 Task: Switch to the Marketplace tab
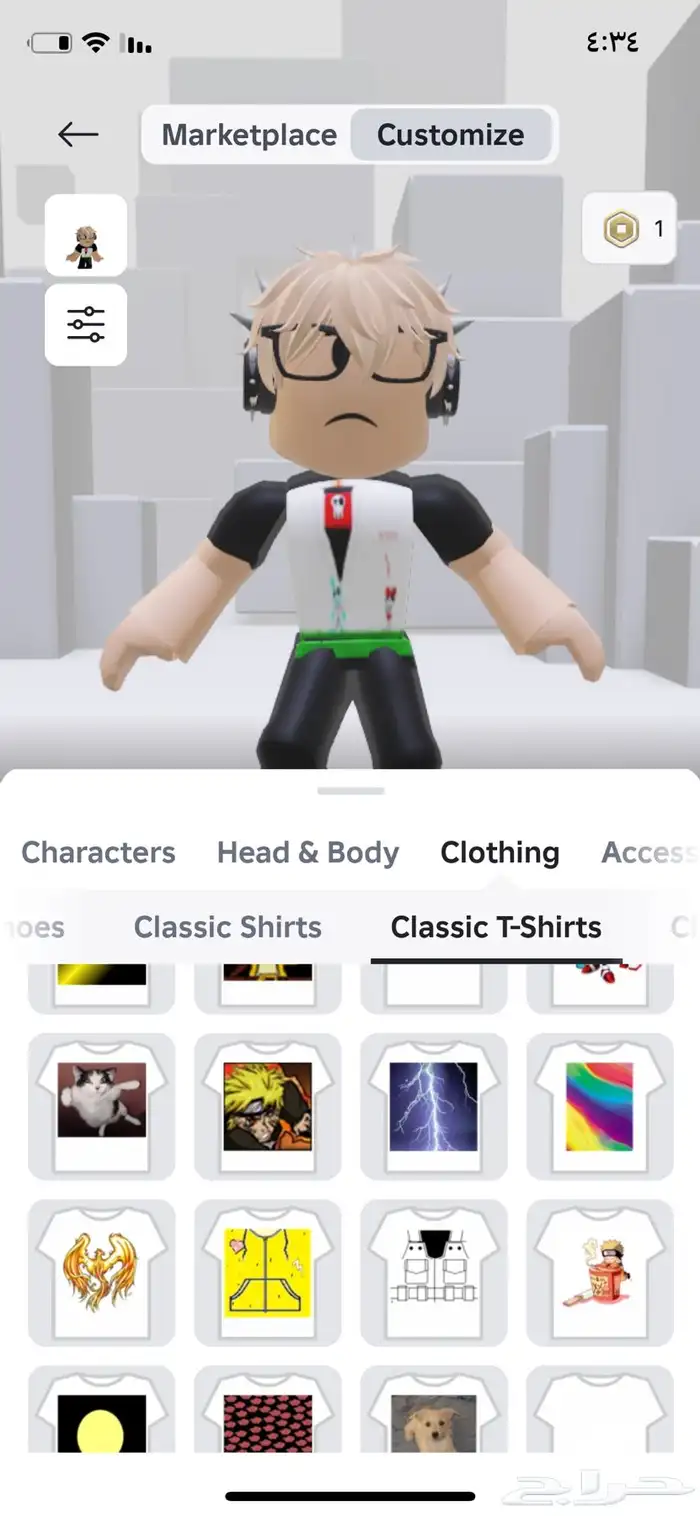[249, 135]
